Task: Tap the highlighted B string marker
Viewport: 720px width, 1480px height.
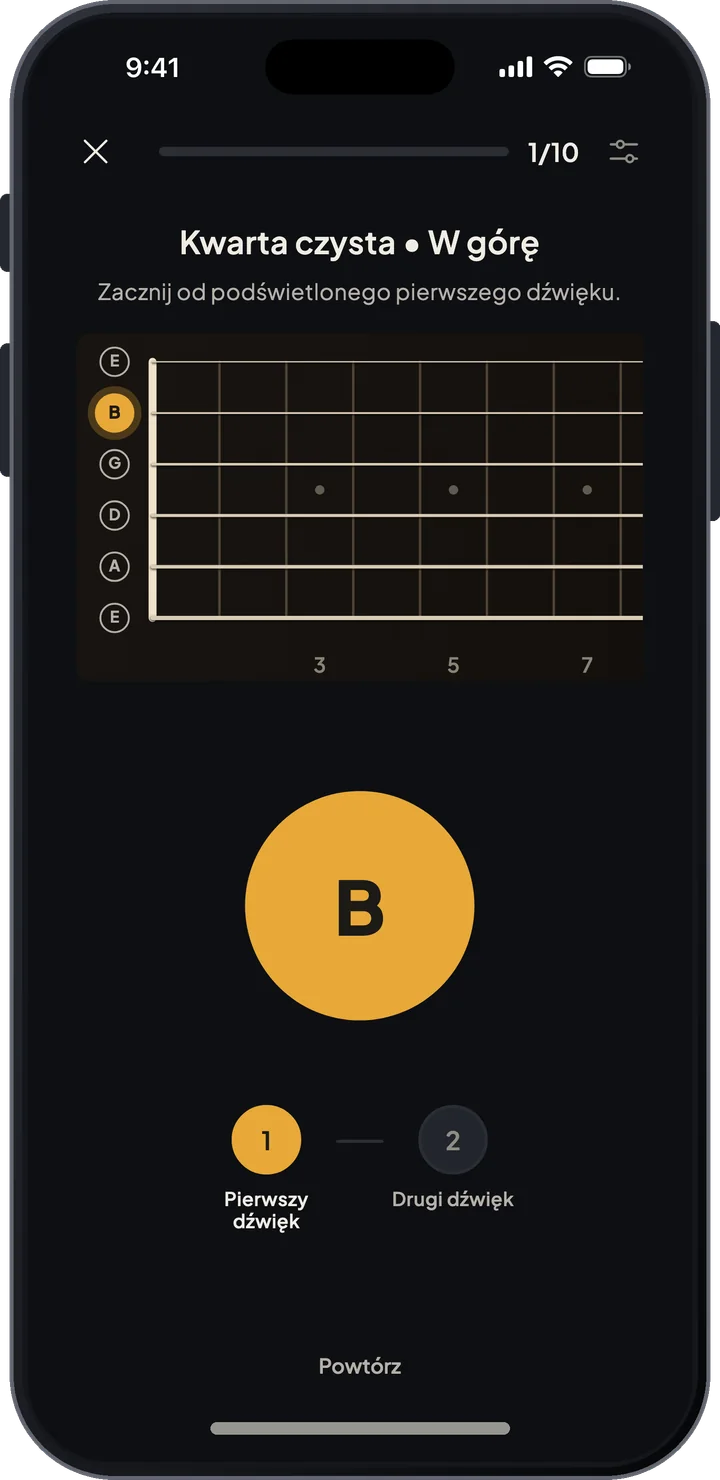Action: [114, 412]
